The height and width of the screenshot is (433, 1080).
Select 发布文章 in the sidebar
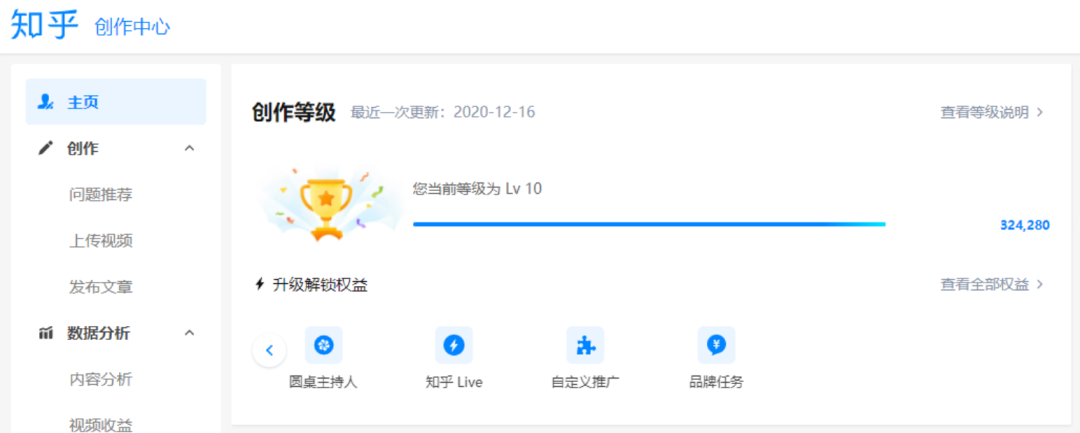101,287
